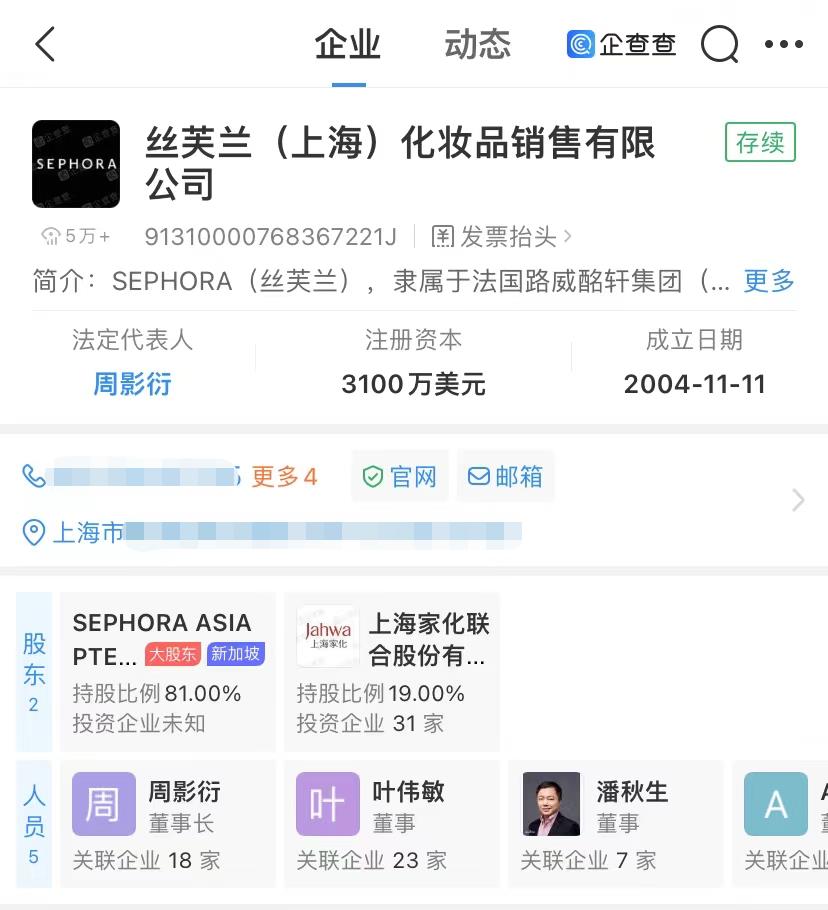The image size is (828, 910).
Task: Open the three-dot overflow menu
Action: pos(783,45)
